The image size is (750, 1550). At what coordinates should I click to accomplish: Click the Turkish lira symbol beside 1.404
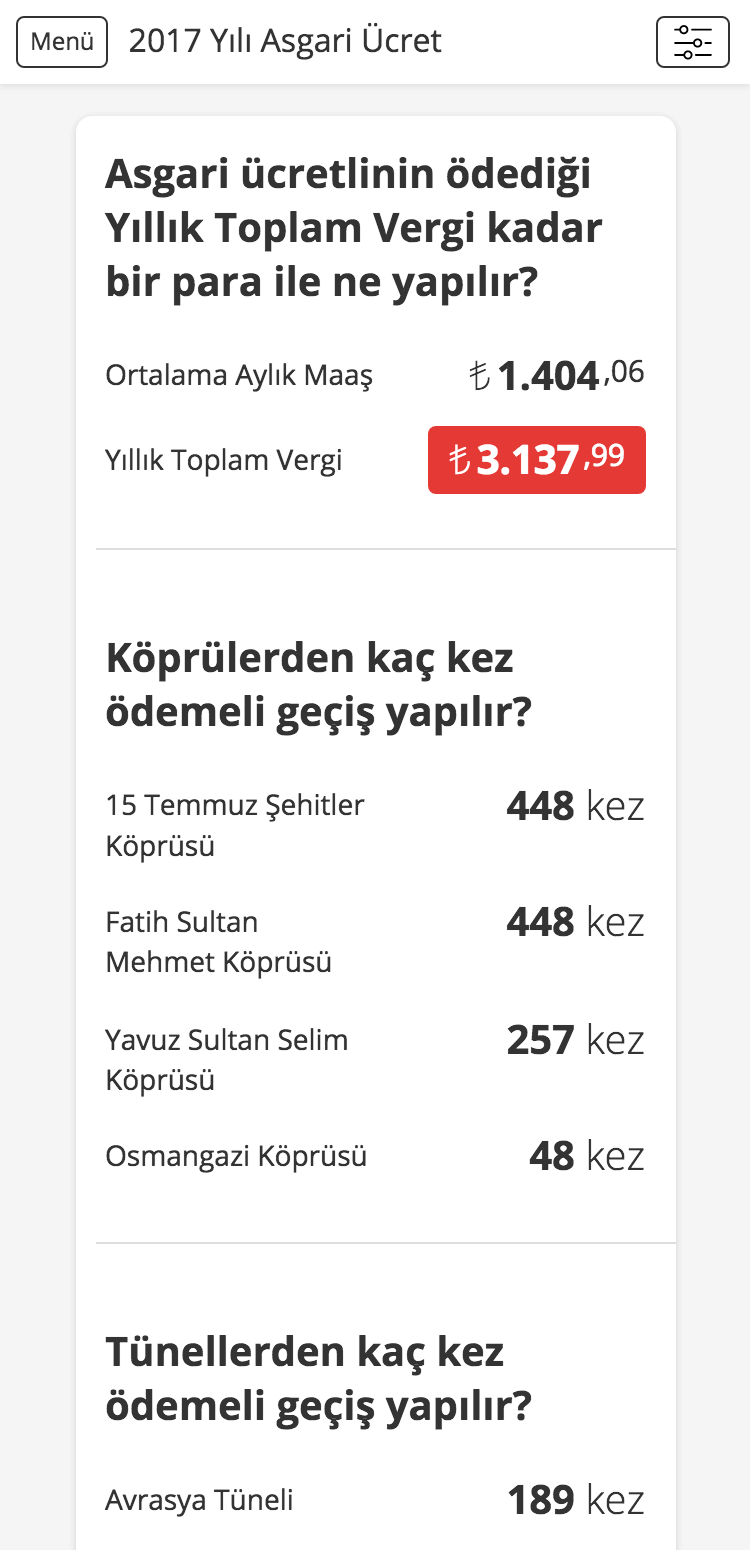pyautogui.click(x=481, y=373)
